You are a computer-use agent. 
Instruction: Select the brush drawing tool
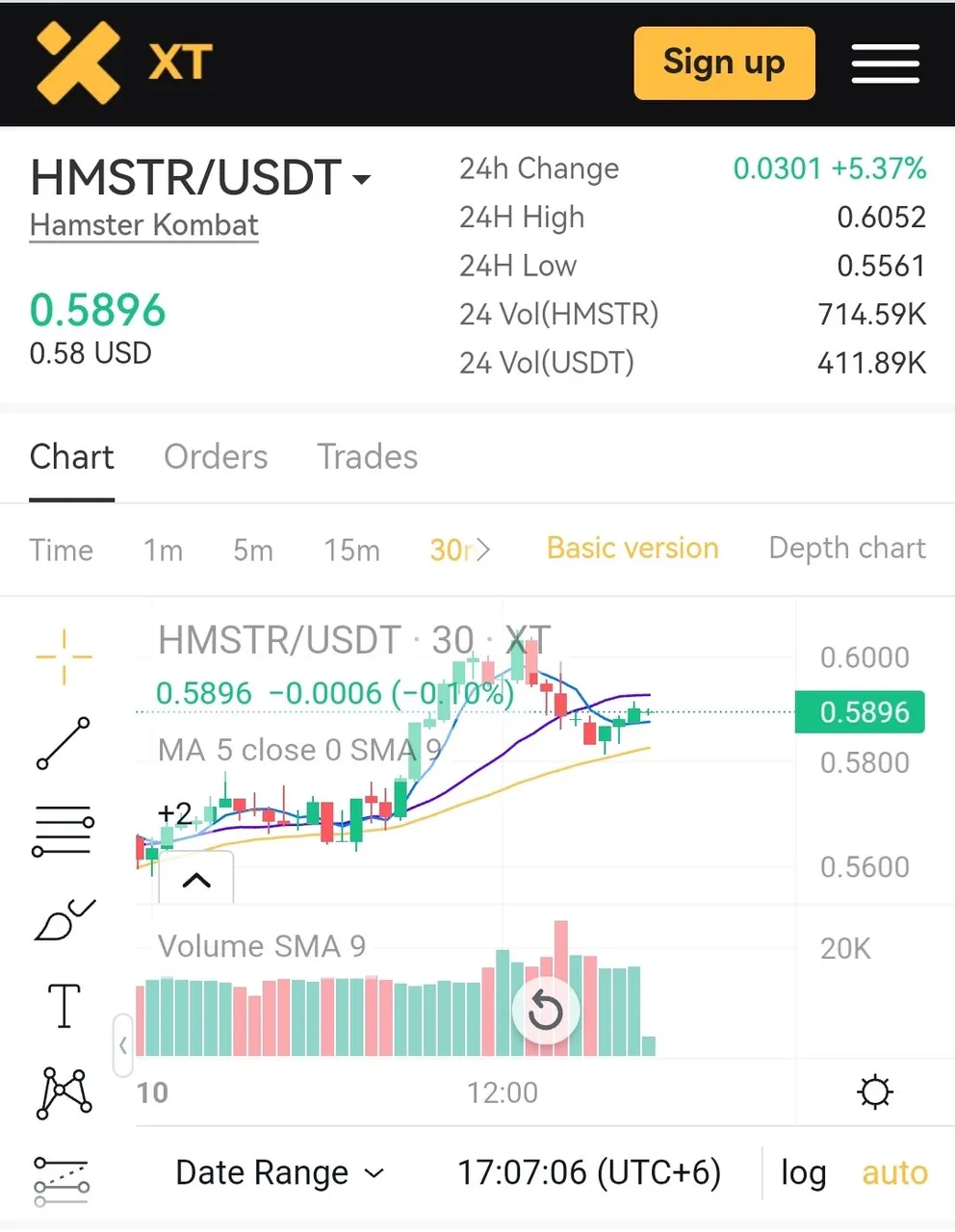pos(64,921)
